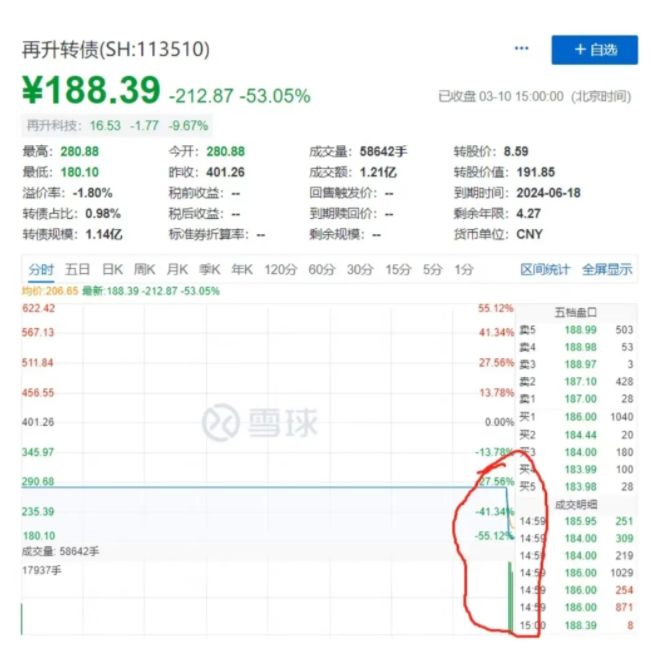Viewport: 657px width, 663px height.
Task: Show the 60分 minute chart
Action: 321,269
